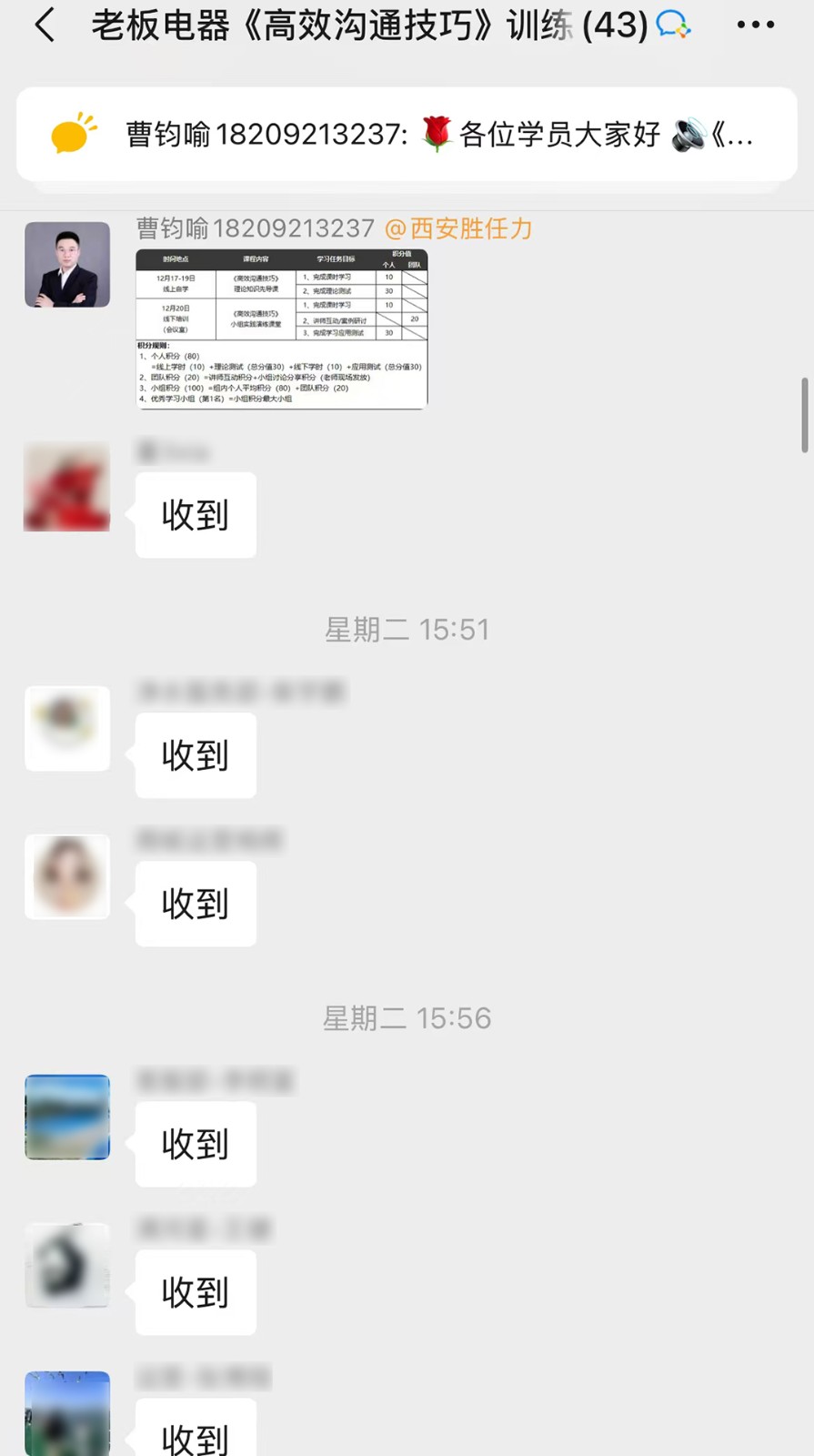This screenshot has width=814, height=1456.
Task: Open the three-dot chat menu
Action: [x=755, y=25]
